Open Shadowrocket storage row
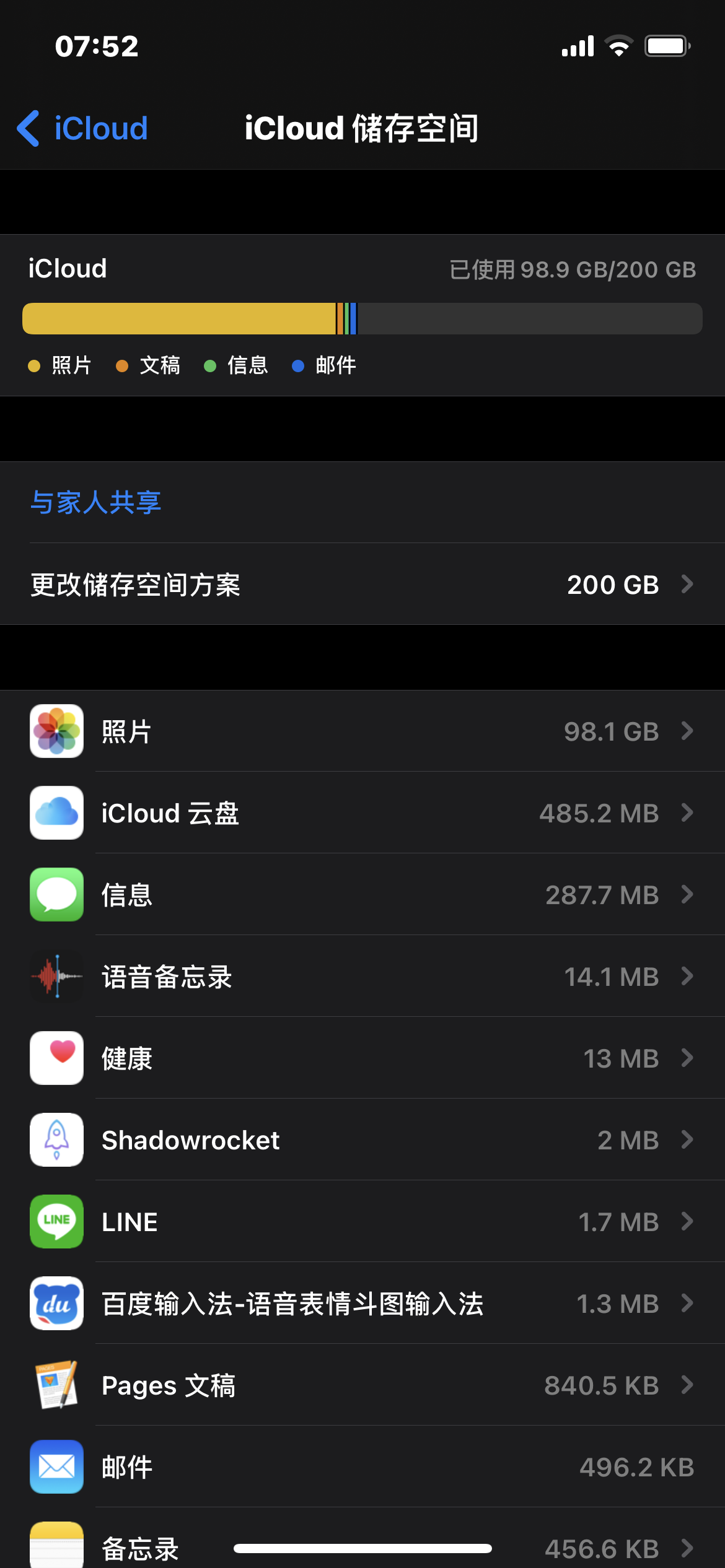 pyautogui.click(x=362, y=1140)
